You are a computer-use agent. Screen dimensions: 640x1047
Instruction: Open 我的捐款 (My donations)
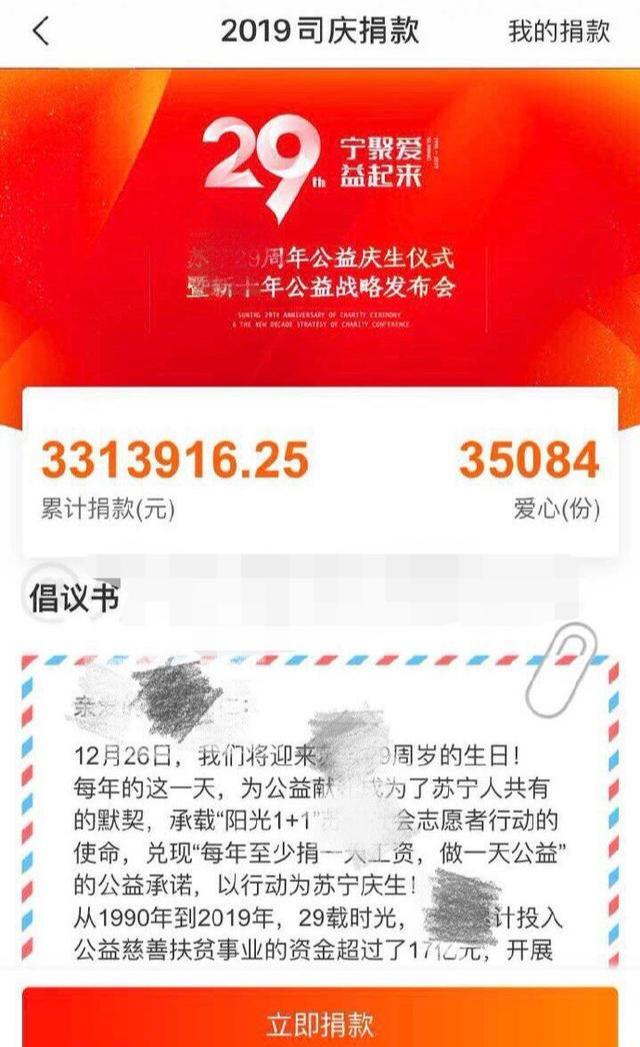coord(559,31)
